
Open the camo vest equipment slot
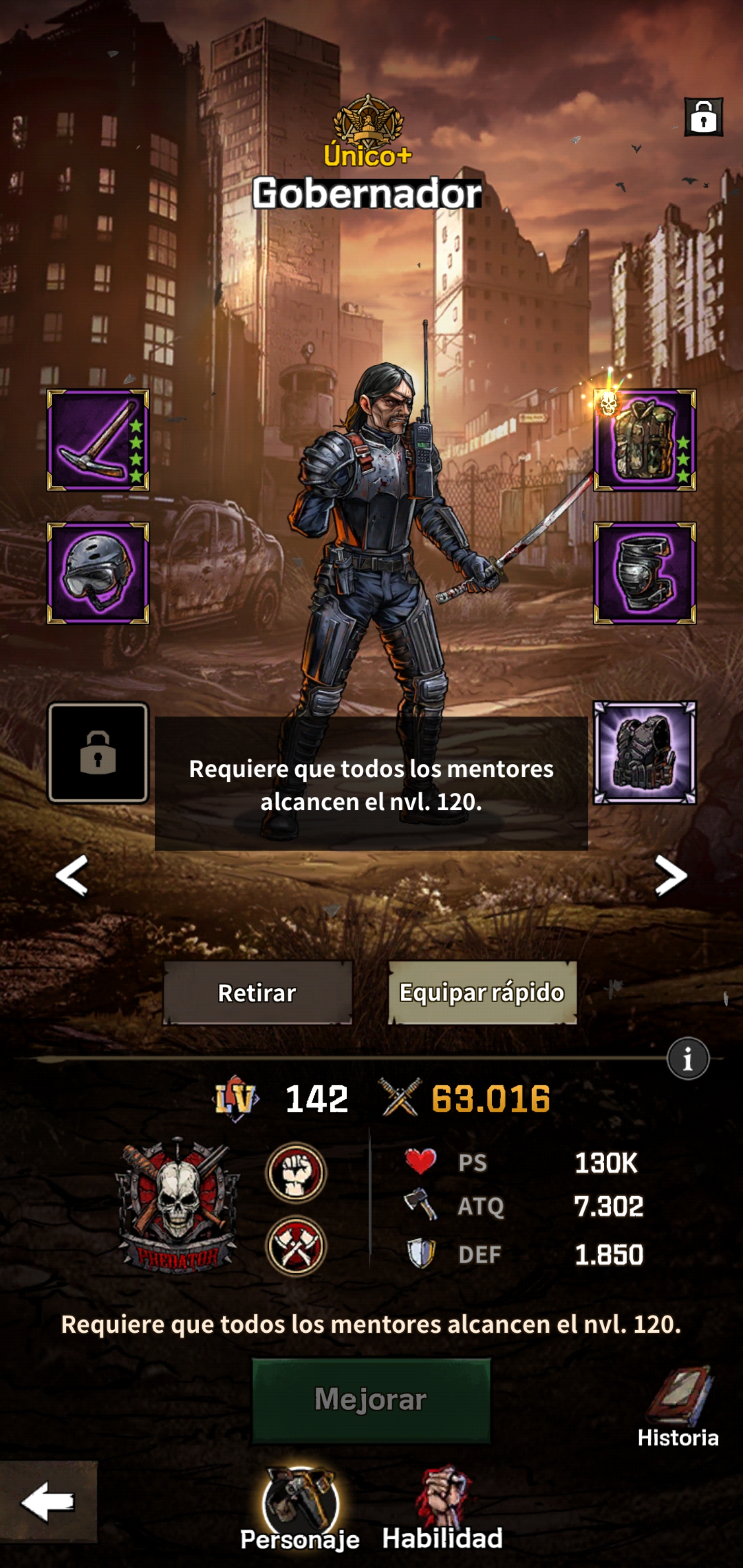coord(645,440)
